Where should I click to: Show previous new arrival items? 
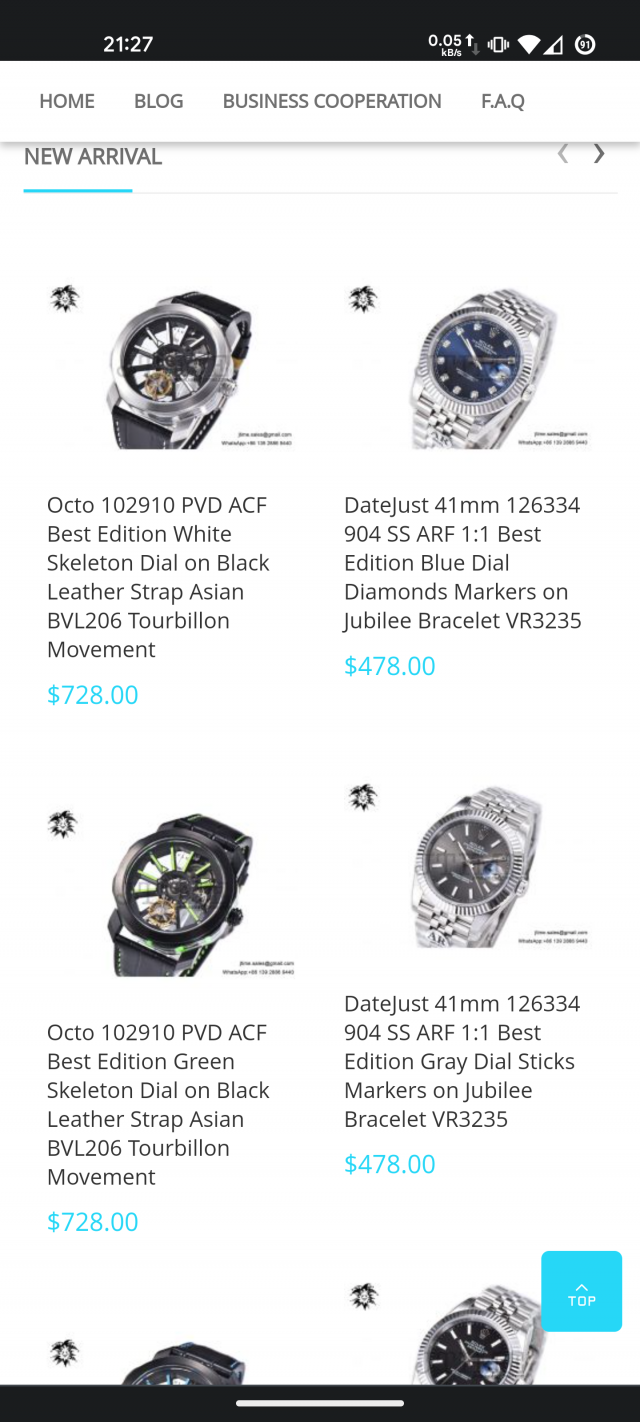click(563, 154)
